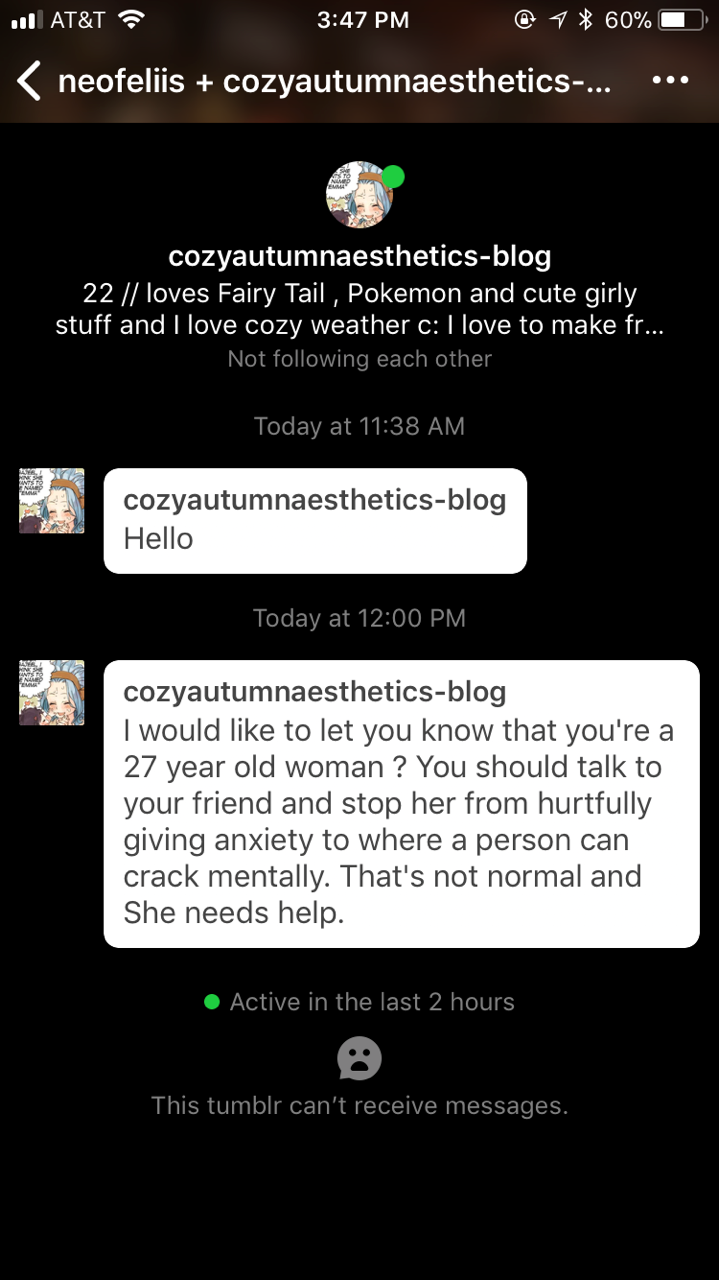
Task: Open cozyautumnaesthetics-blog's profile avatar at top
Action: point(360,195)
